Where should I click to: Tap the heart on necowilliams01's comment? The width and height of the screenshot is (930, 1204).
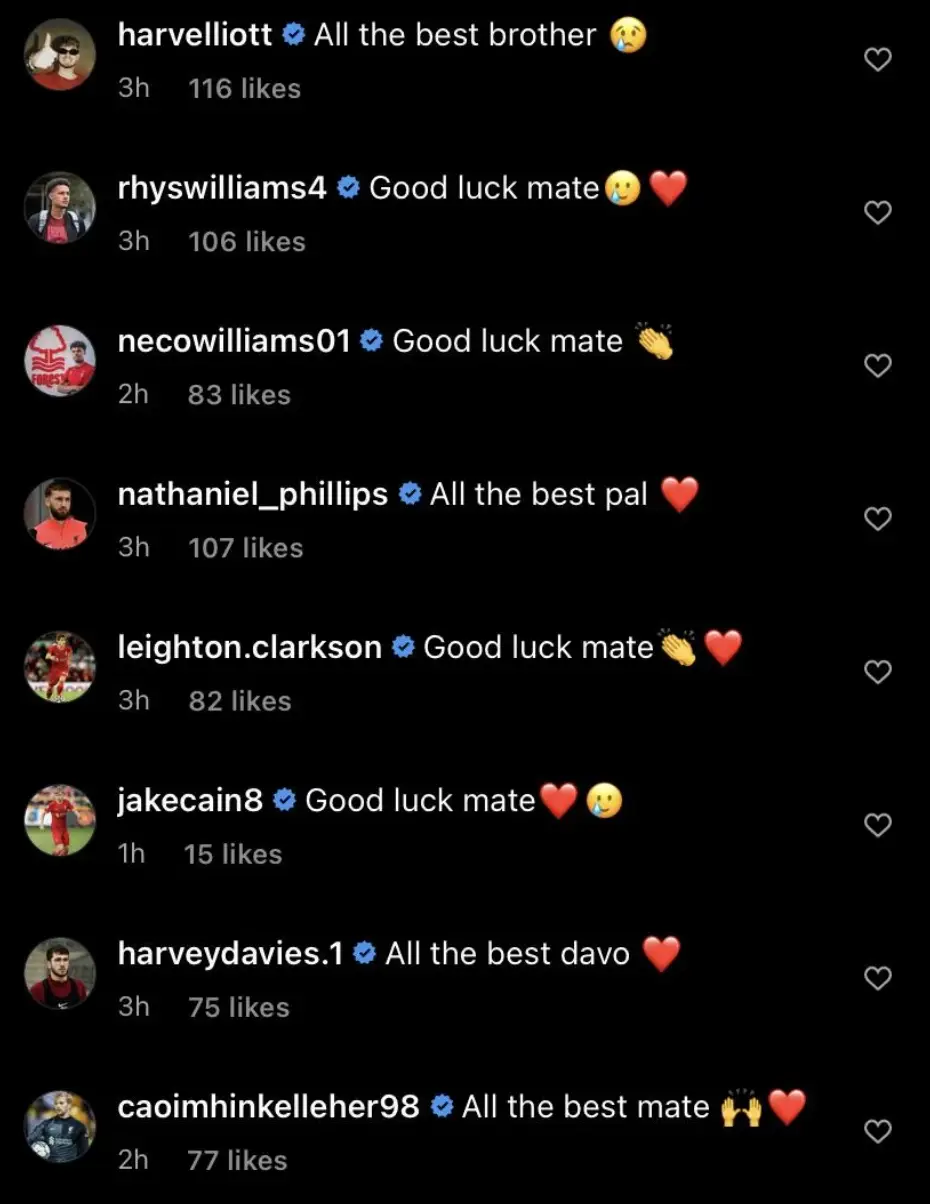[x=877, y=366]
